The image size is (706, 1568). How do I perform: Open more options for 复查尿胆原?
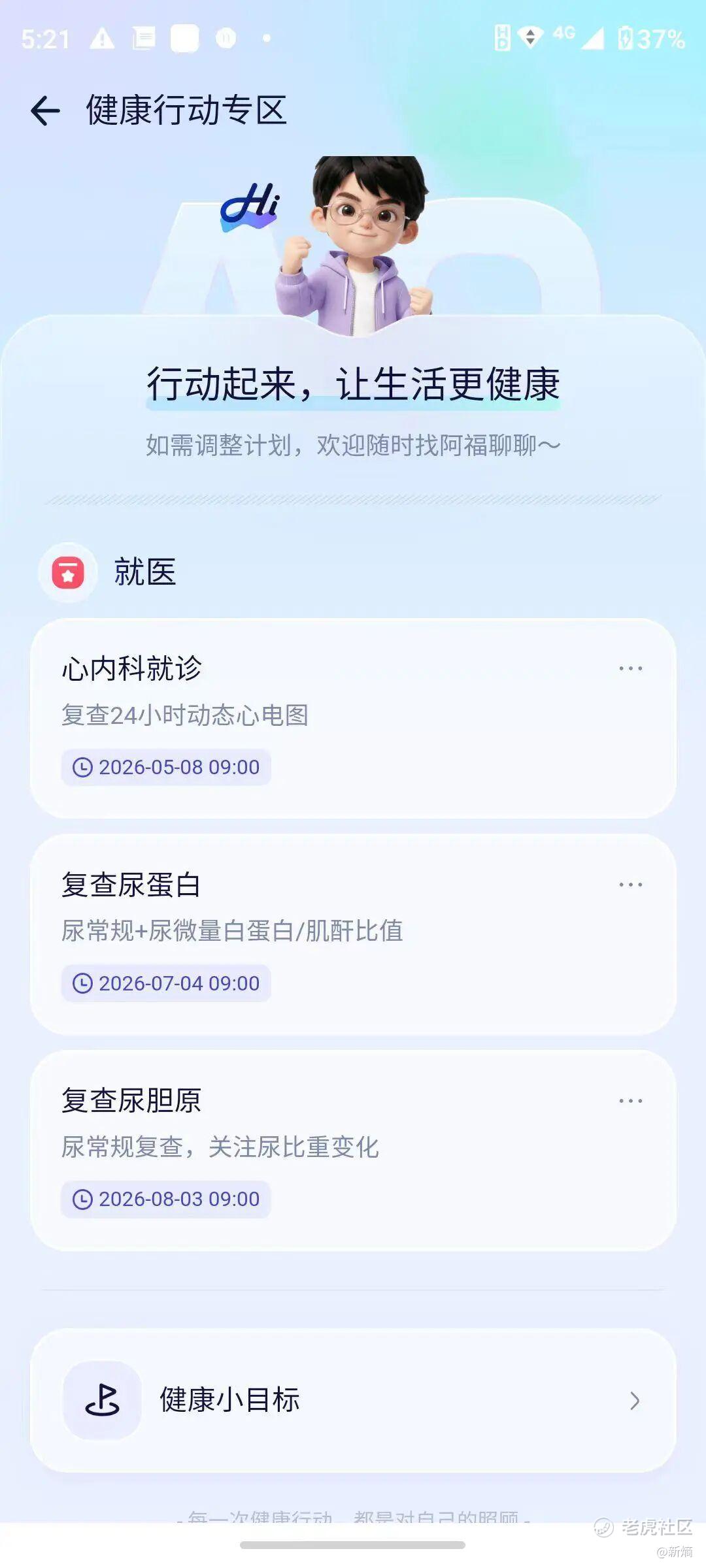coord(630,1101)
